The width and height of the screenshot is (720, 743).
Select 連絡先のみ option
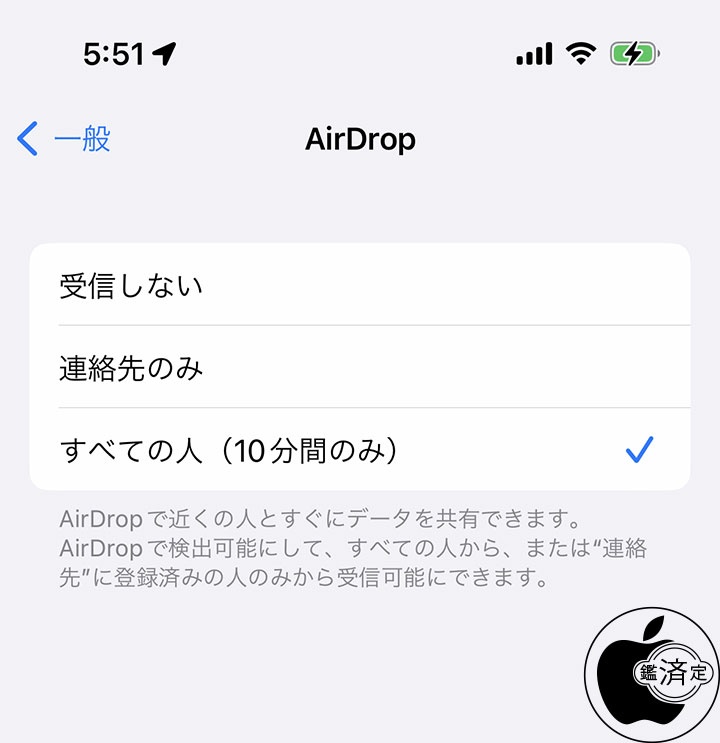click(x=360, y=368)
